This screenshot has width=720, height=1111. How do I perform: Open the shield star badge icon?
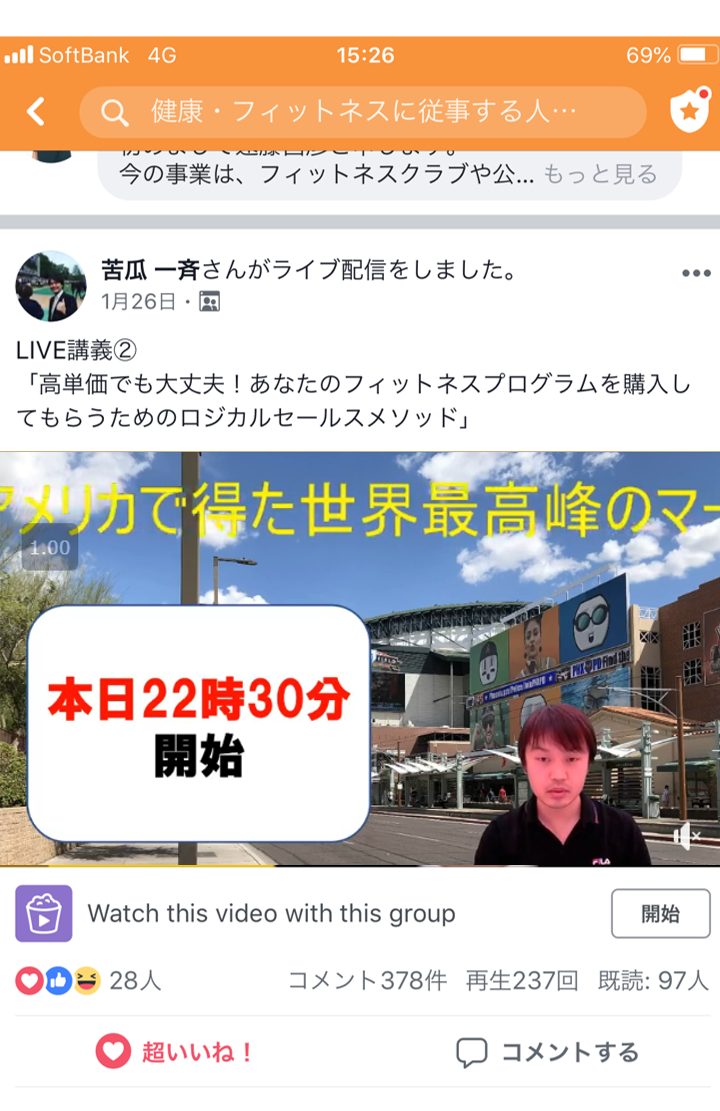click(x=689, y=112)
